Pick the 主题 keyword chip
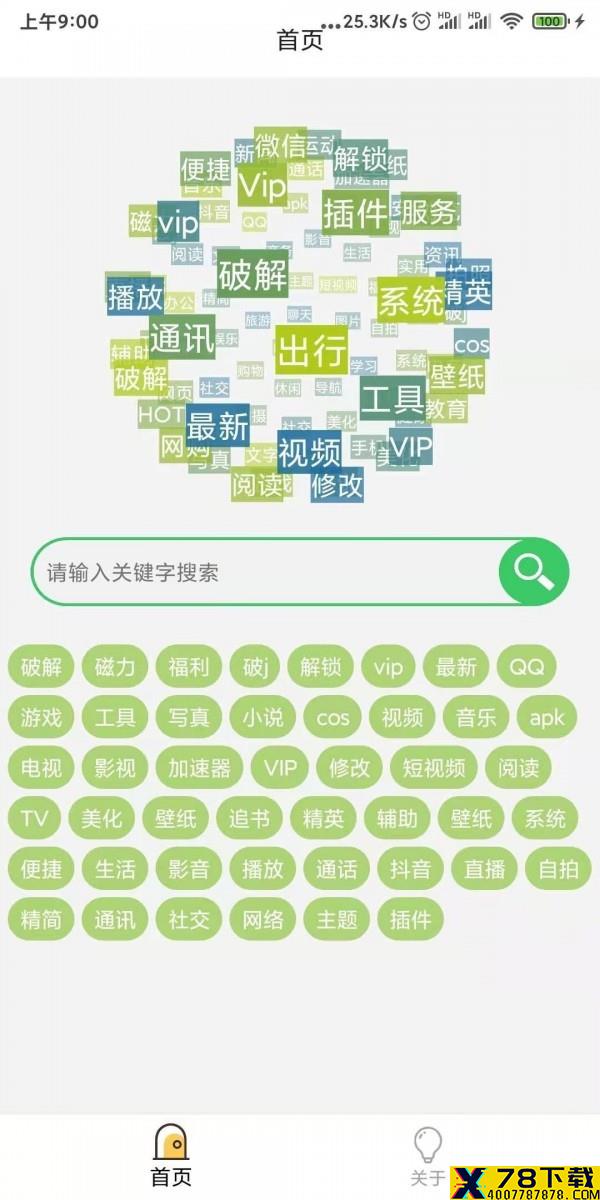This screenshot has height=1200, width=600. pos(337,919)
